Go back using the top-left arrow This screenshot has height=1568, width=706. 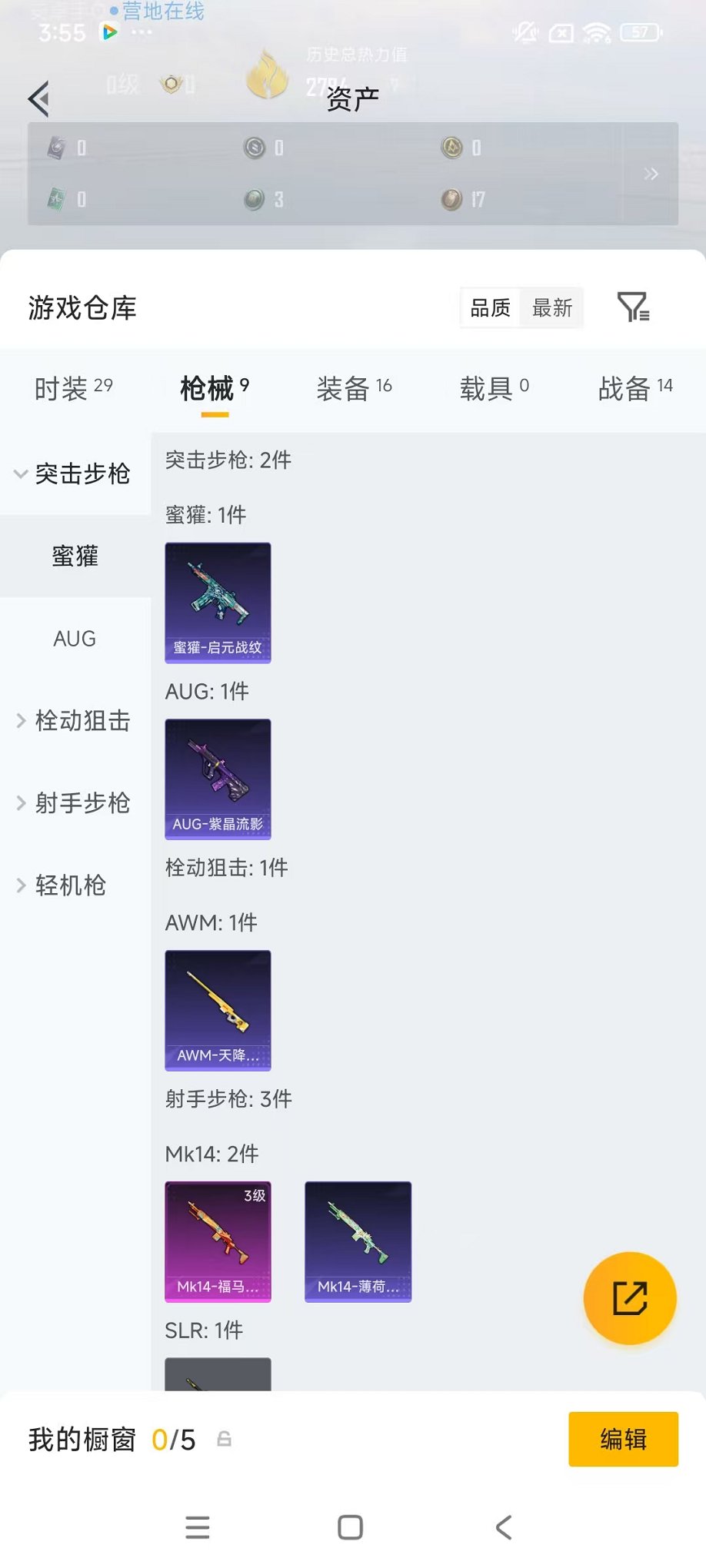click(x=38, y=98)
